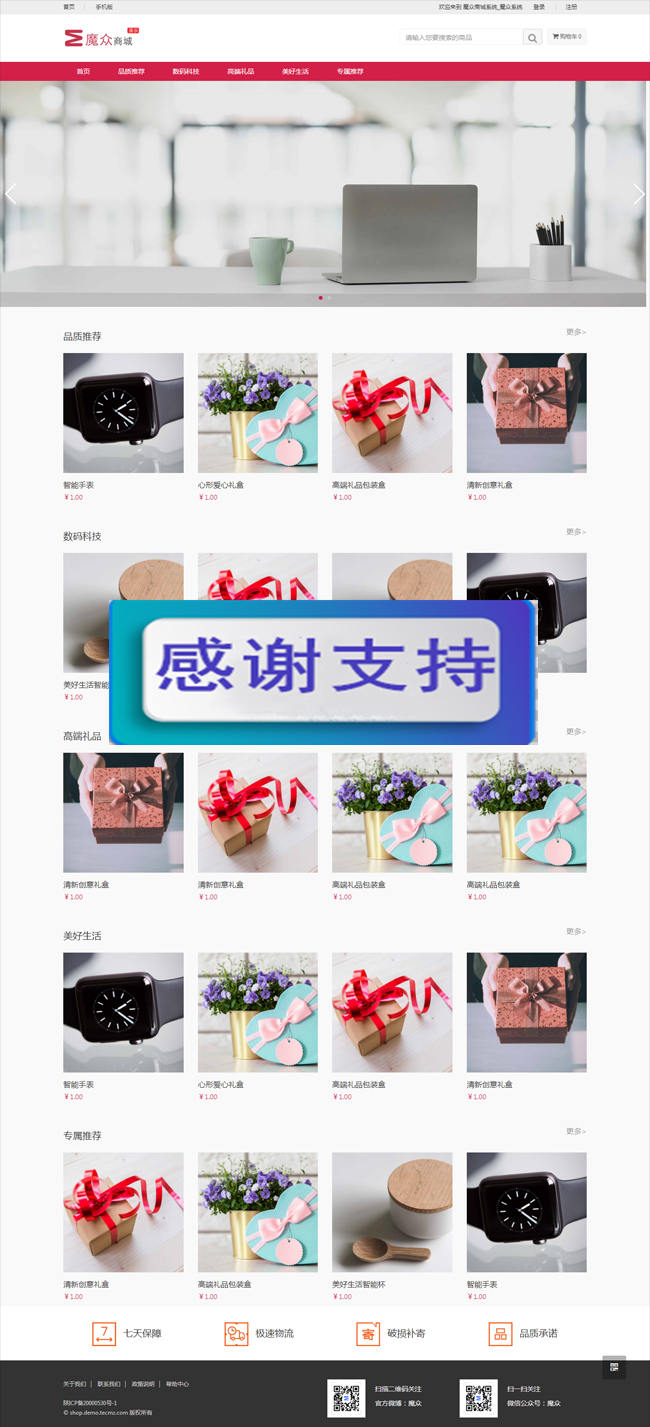Open the 注册 register link
This screenshot has height=1427, width=650.
point(571,7)
